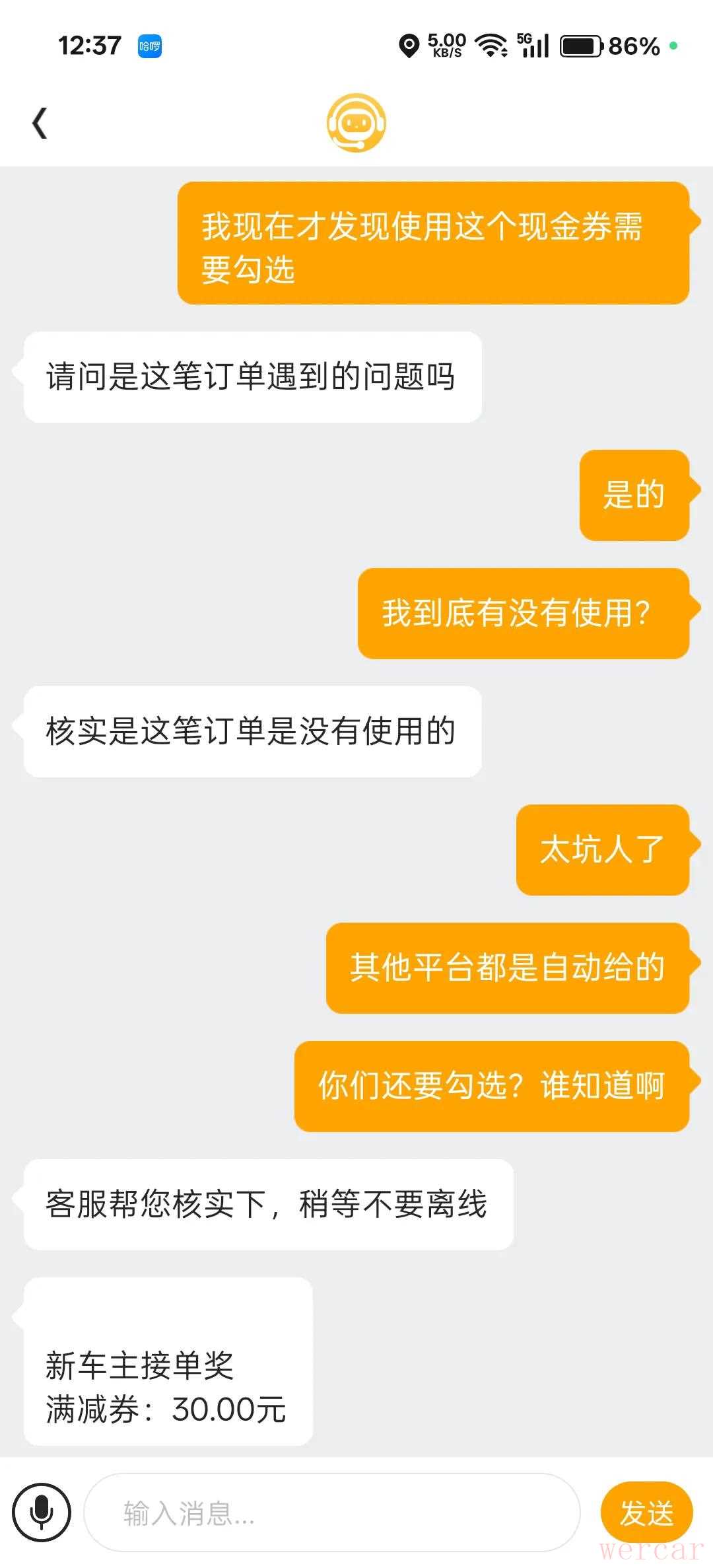This screenshot has width=713, height=1568.
Task: Tap the microphone voice input icon
Action: point(42,1513)
